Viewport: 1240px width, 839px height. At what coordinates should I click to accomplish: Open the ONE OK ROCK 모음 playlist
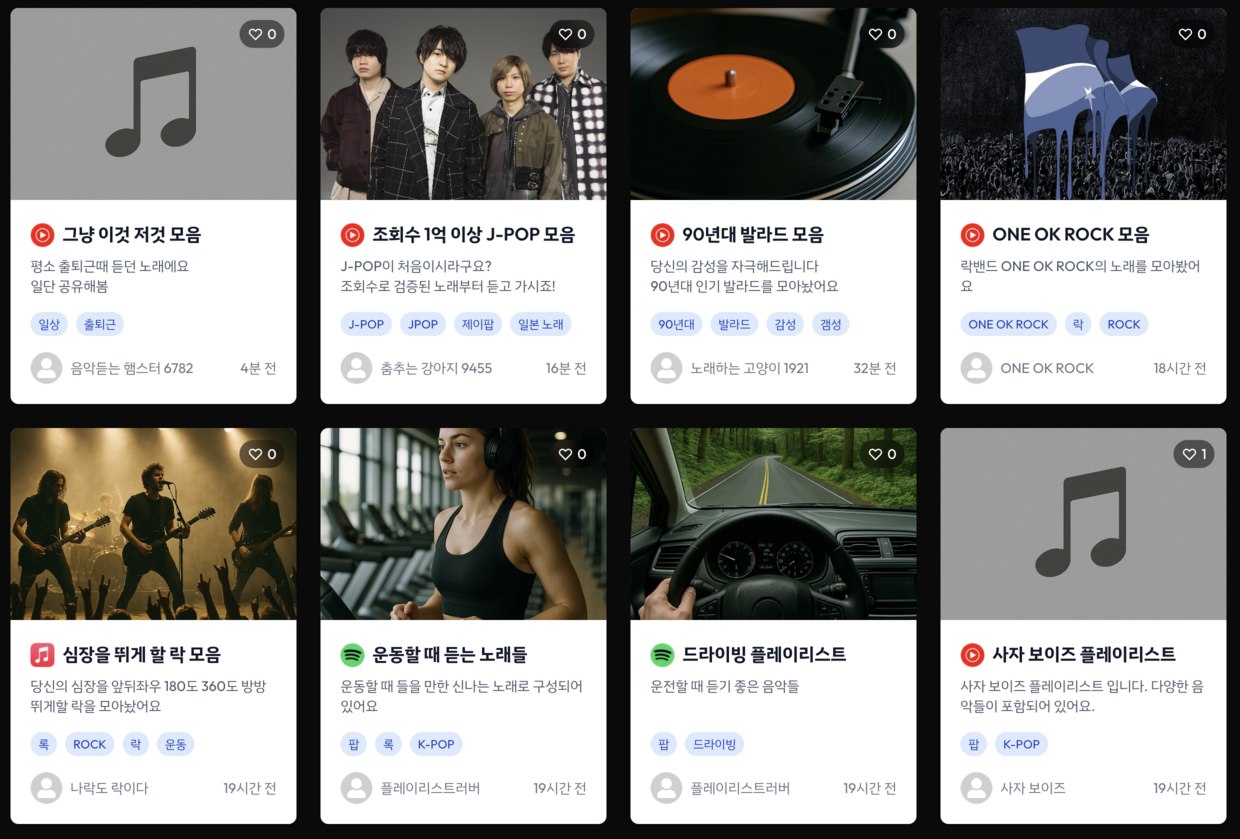(1070, 235)
